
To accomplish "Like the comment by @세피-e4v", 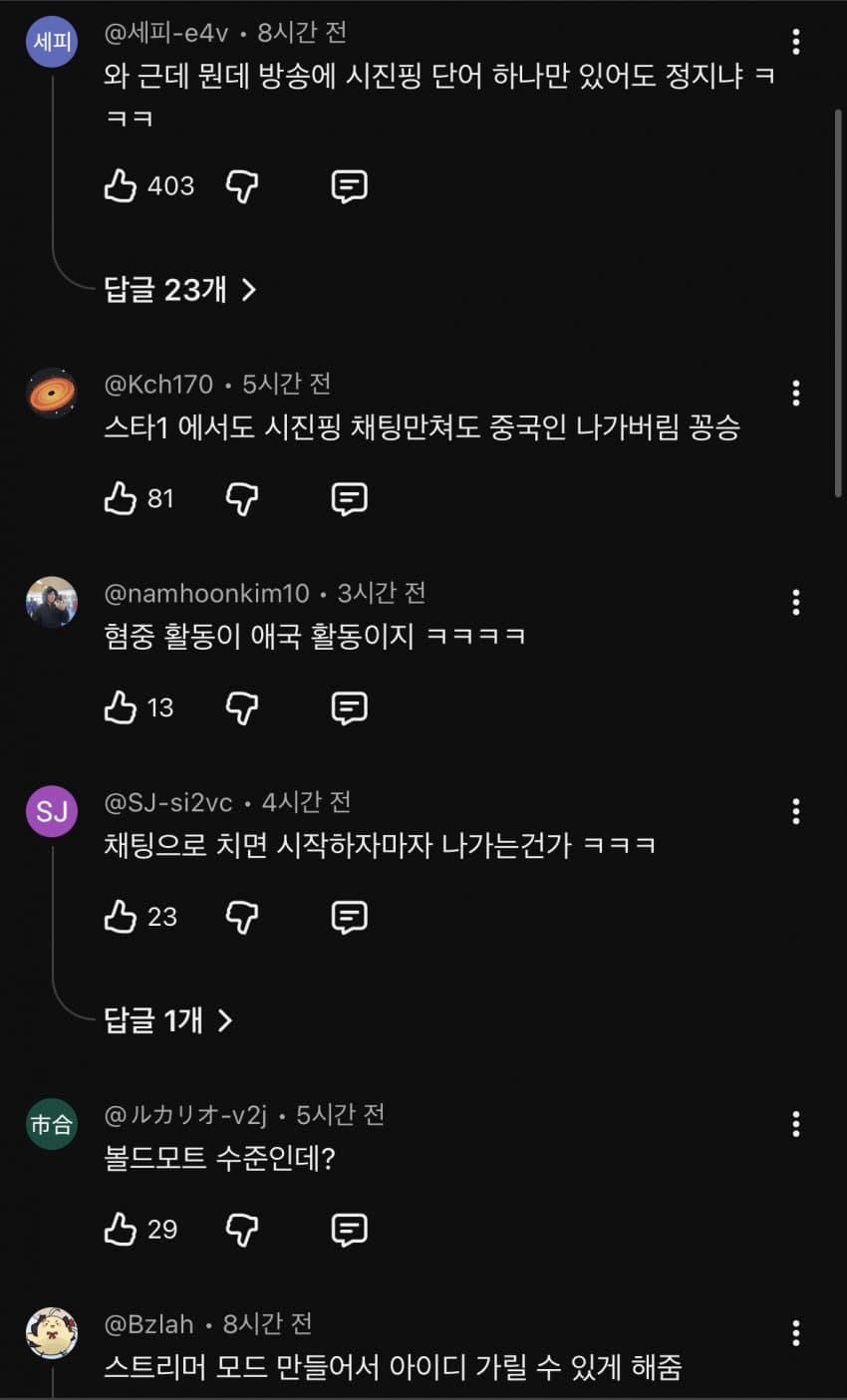I will 121,186.
